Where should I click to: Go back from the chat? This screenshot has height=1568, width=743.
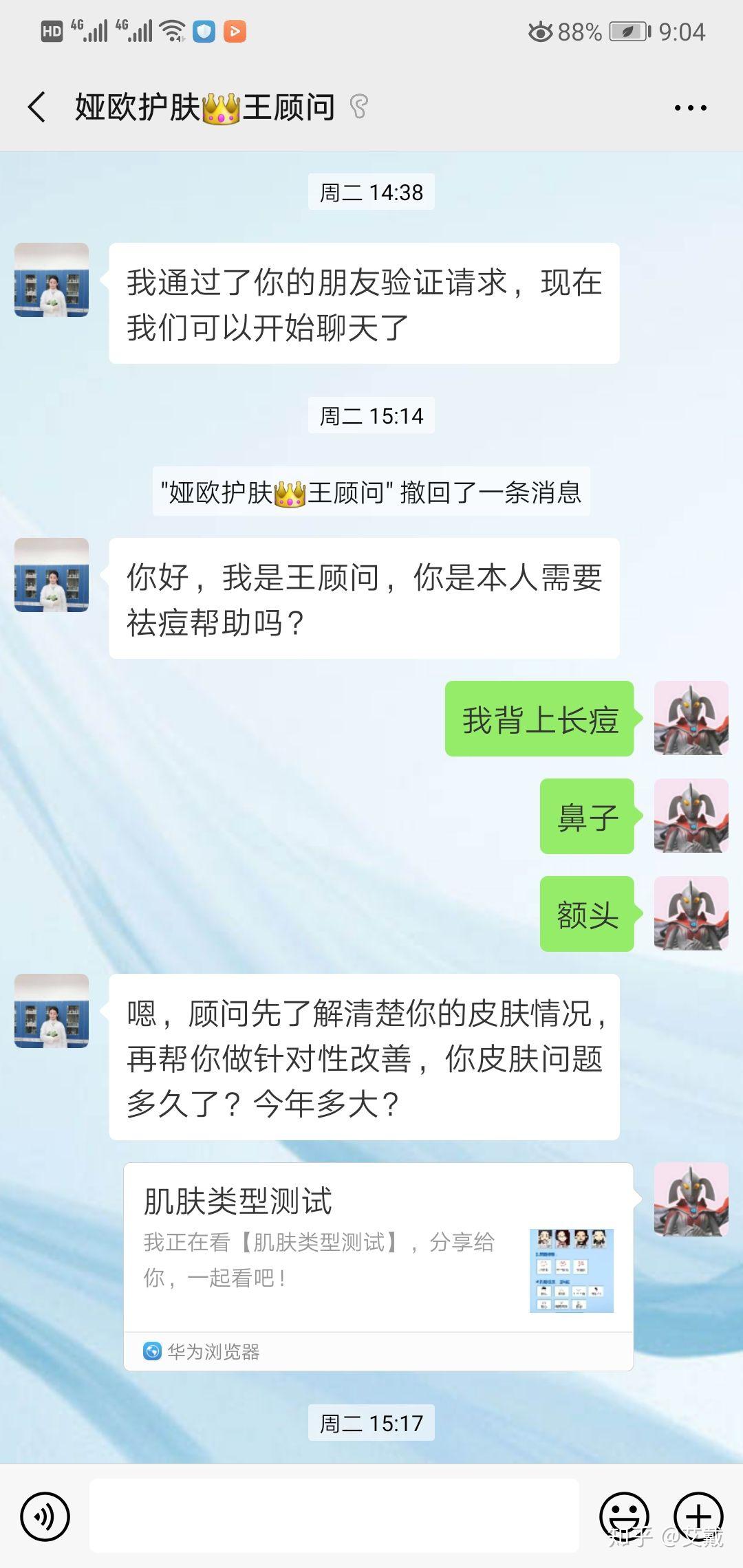[37, 108]
